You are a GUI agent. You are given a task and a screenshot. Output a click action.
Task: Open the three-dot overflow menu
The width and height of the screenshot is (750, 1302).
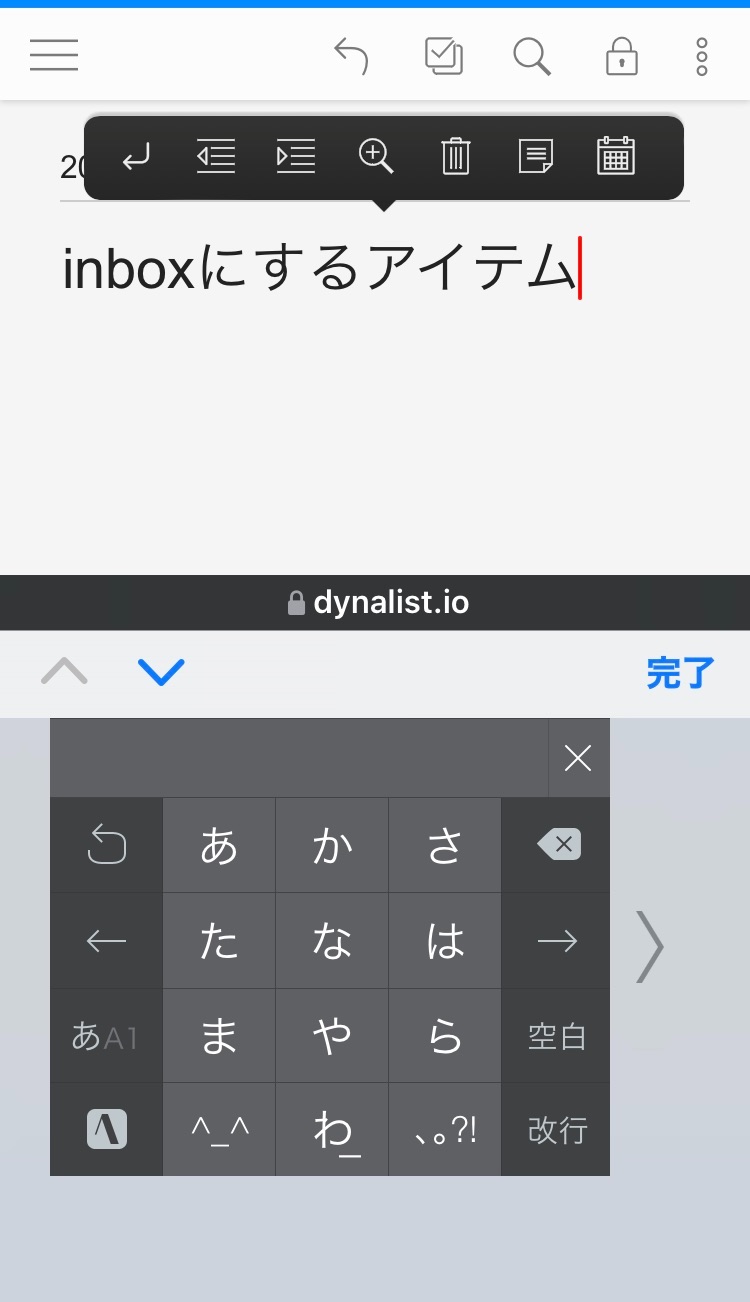[x=701, y=56]
